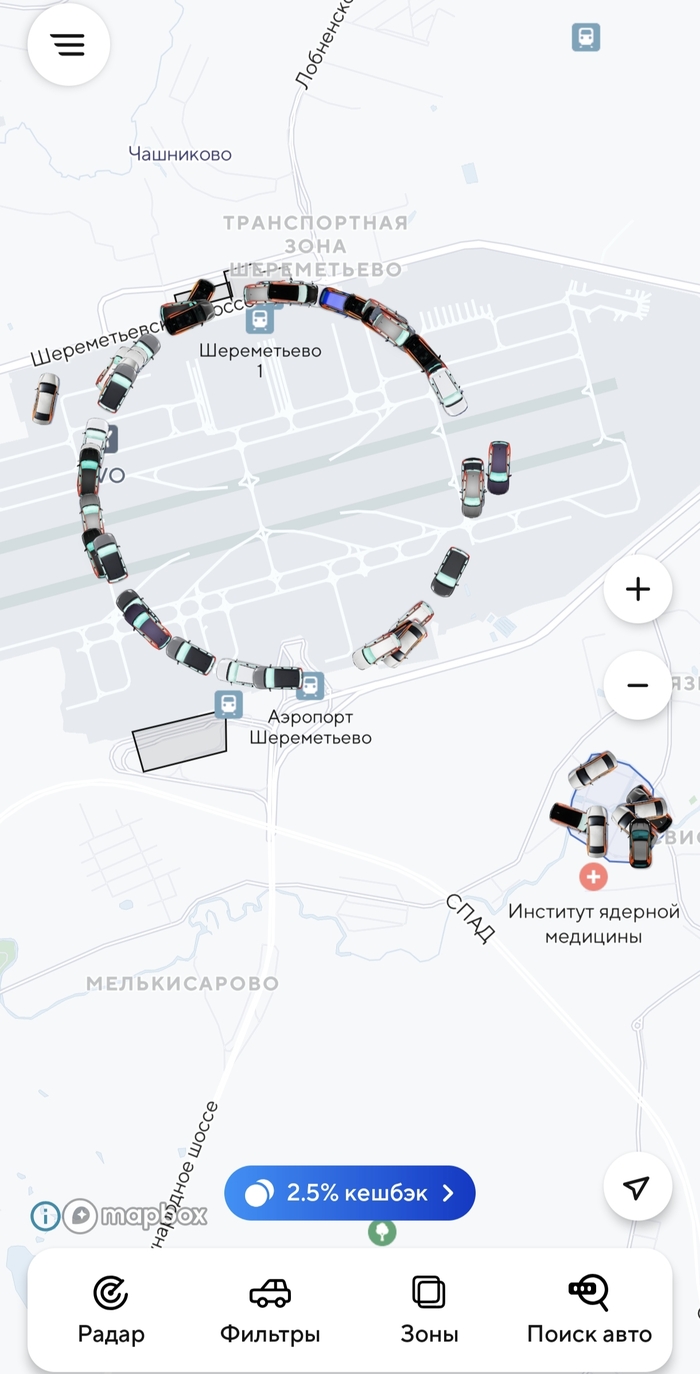This screenshot has height=1374, width=700.
Task: Zoom in with the plus button
Action: click(x=637, y=589)
